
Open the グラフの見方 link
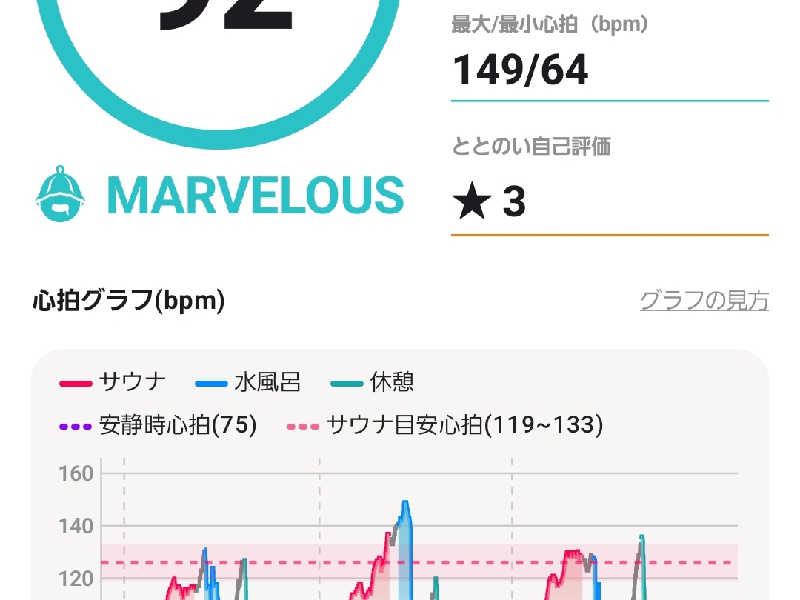pyautogui.click(x=704, y=300)
